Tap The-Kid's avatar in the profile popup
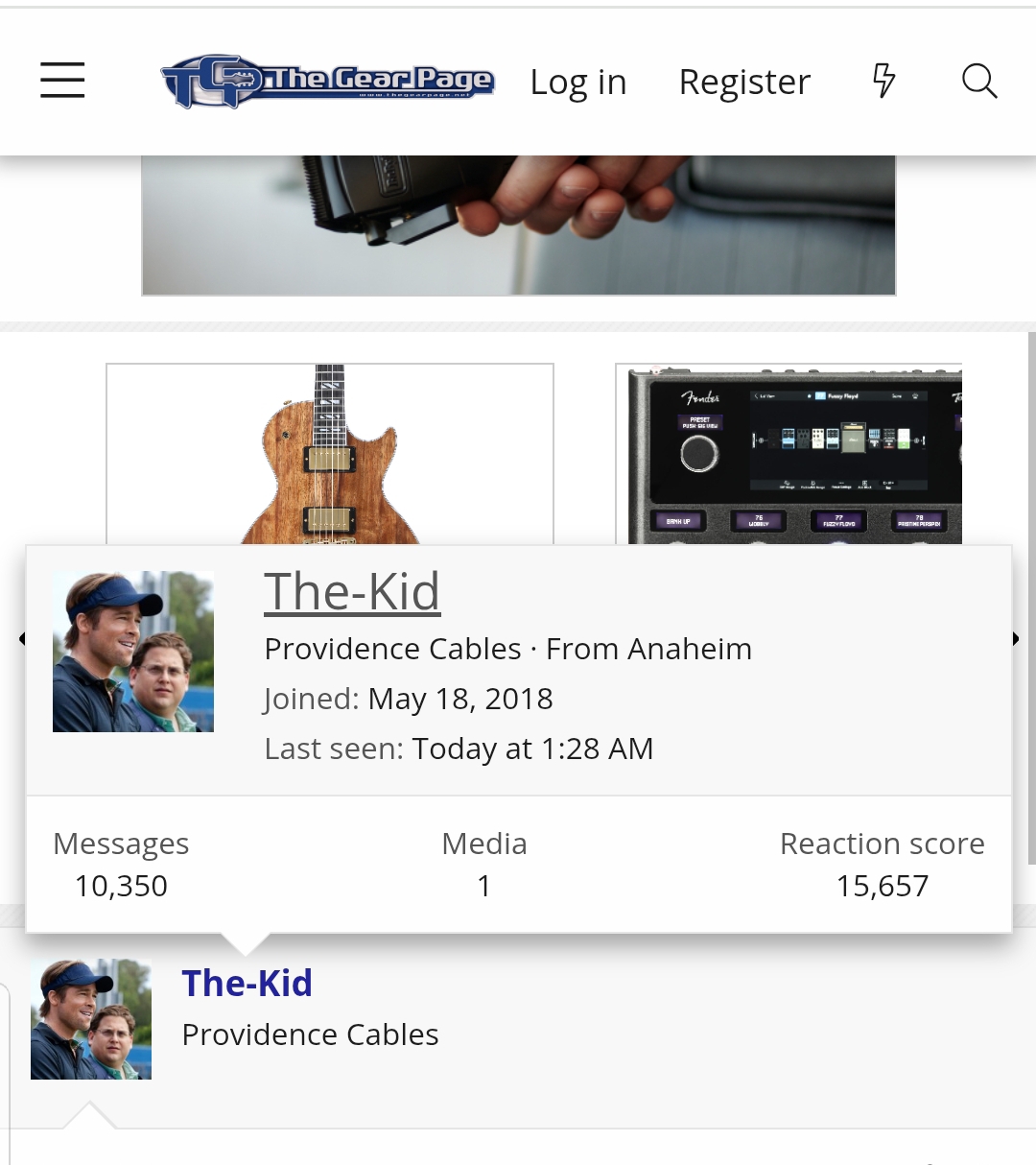 pyautogui.click(x=133, y=652)
